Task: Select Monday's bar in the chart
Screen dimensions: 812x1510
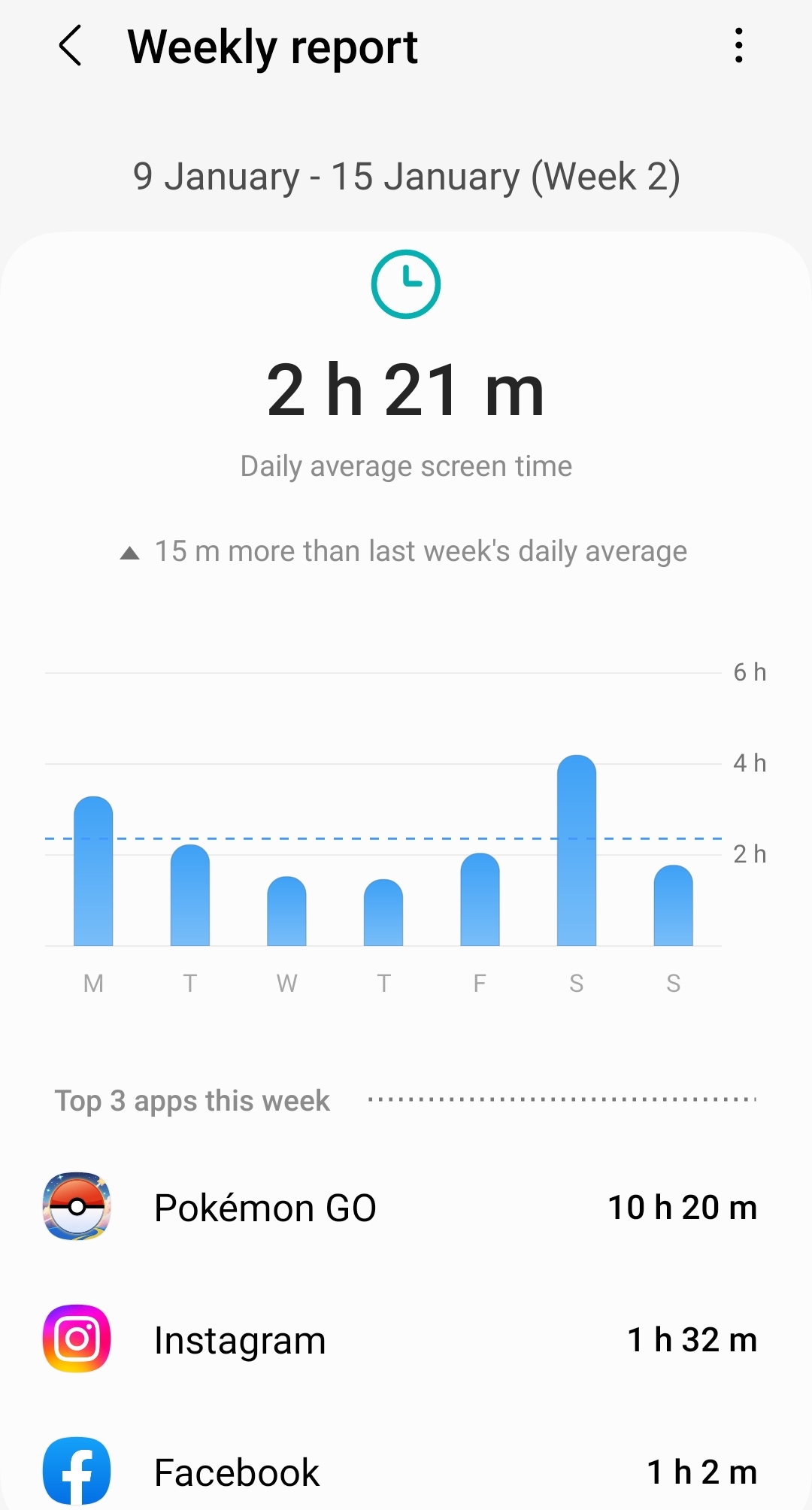Action: click(x=93, y=871)
